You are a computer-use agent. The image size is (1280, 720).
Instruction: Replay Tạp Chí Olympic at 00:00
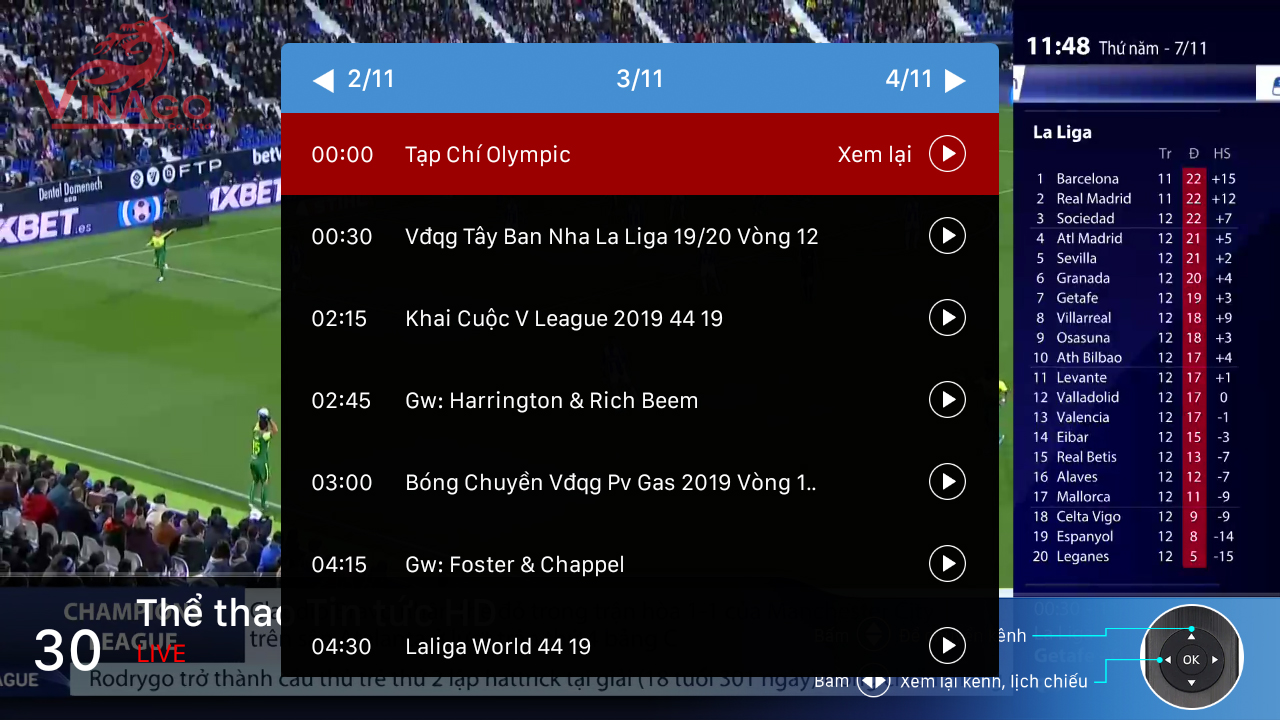[947, 154]
